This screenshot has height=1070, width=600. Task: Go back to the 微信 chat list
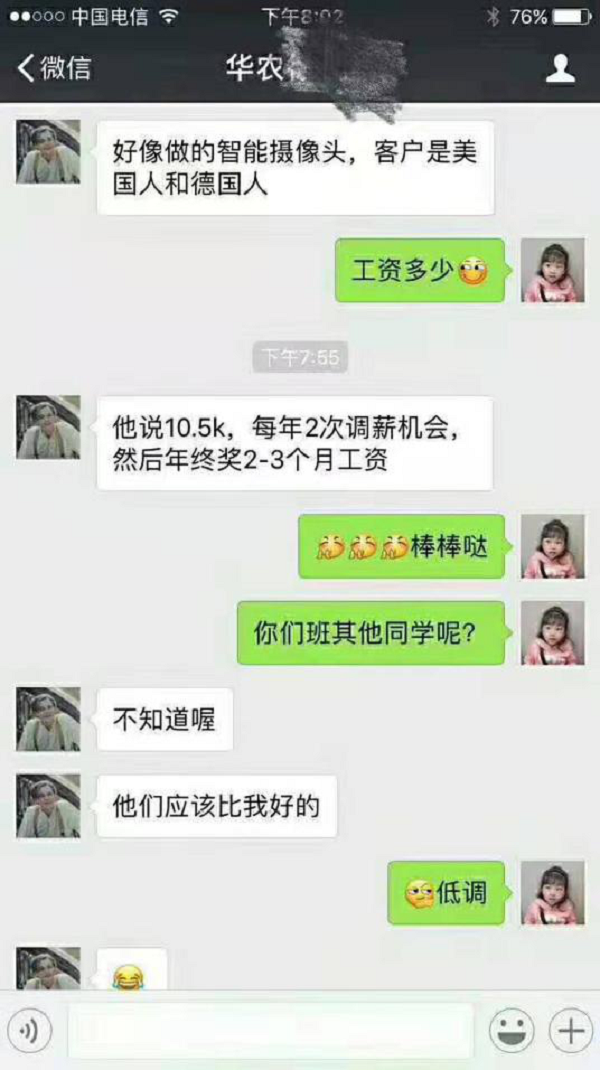tap(53, 69)
